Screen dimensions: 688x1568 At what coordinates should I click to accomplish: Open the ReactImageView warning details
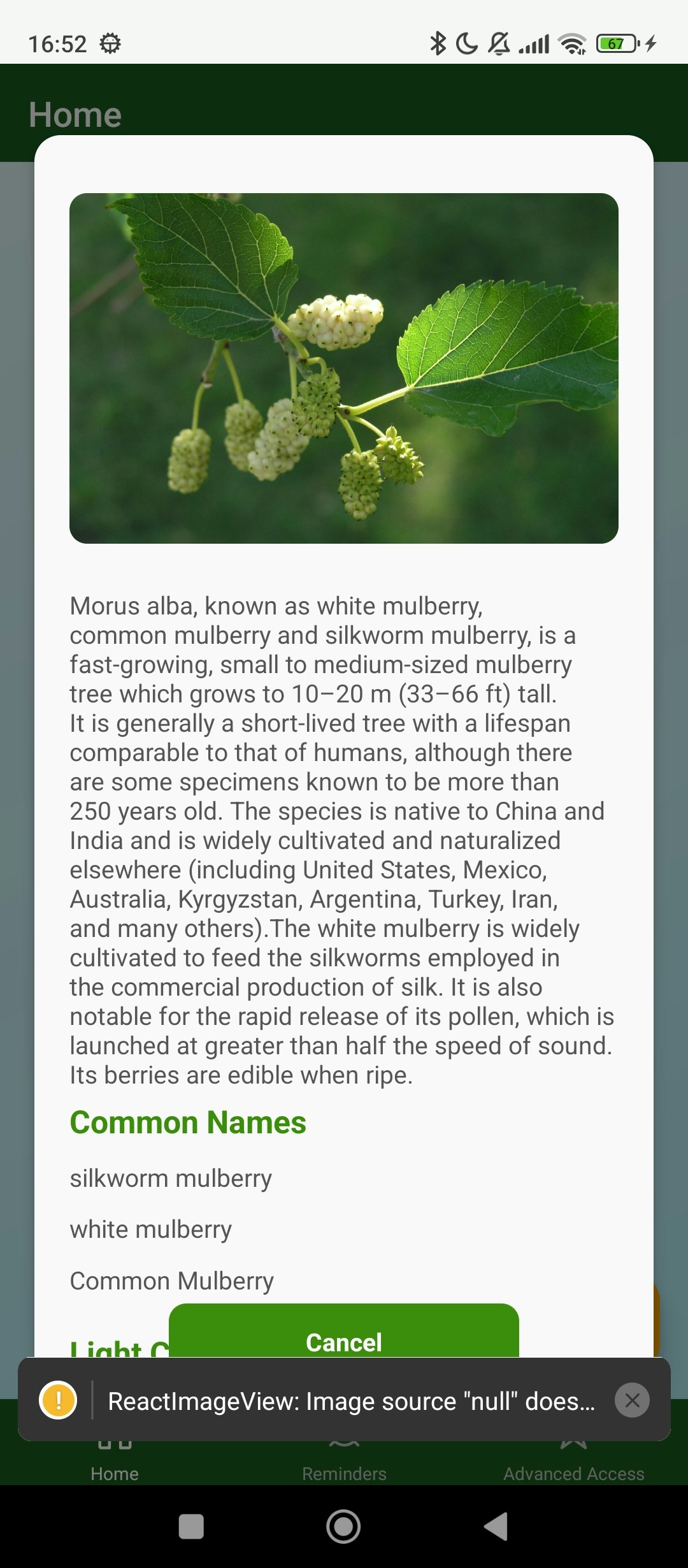pyautogui.click(x=350, y=1401)
